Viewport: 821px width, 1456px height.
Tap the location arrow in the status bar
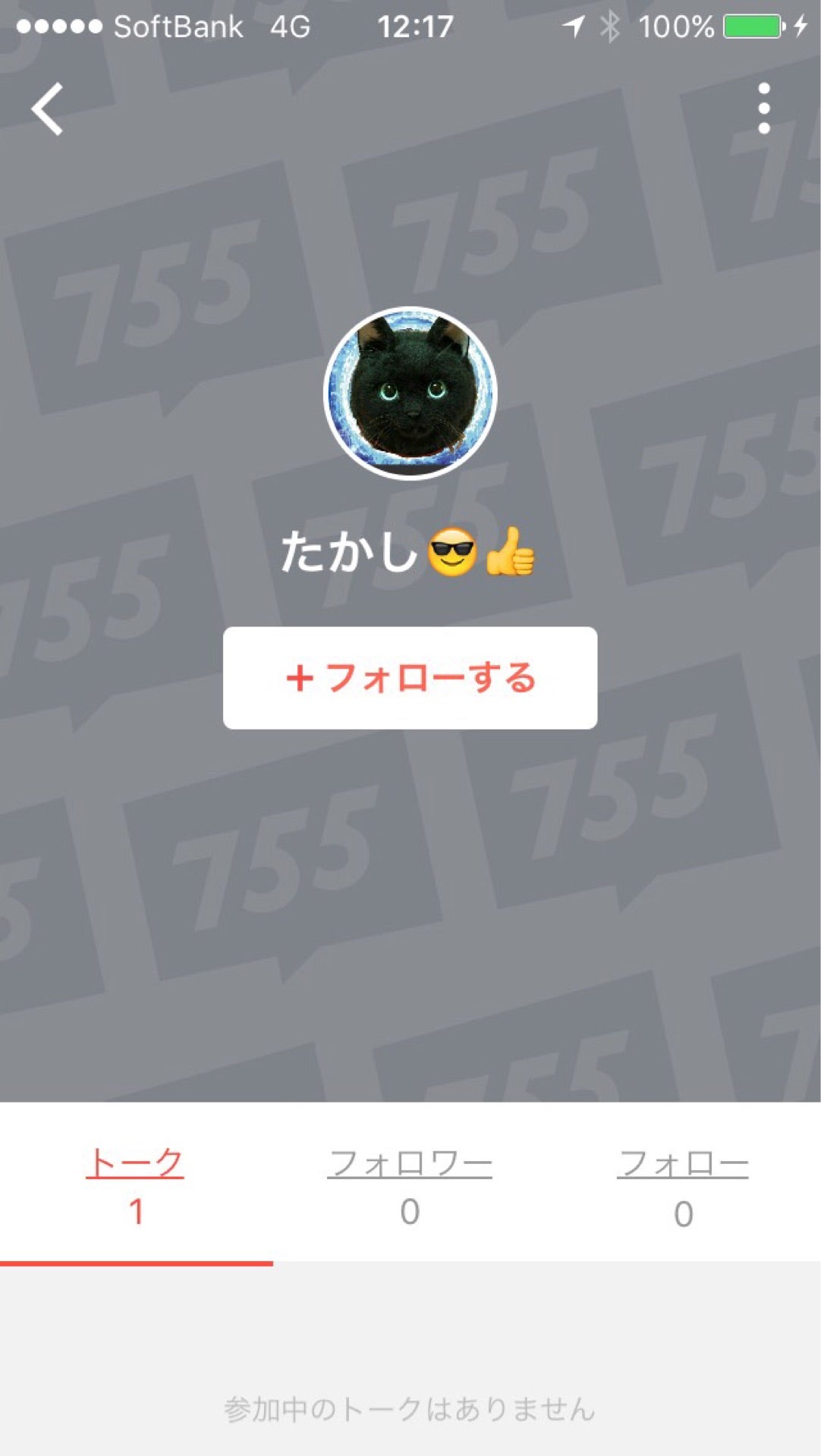(574, 25)
